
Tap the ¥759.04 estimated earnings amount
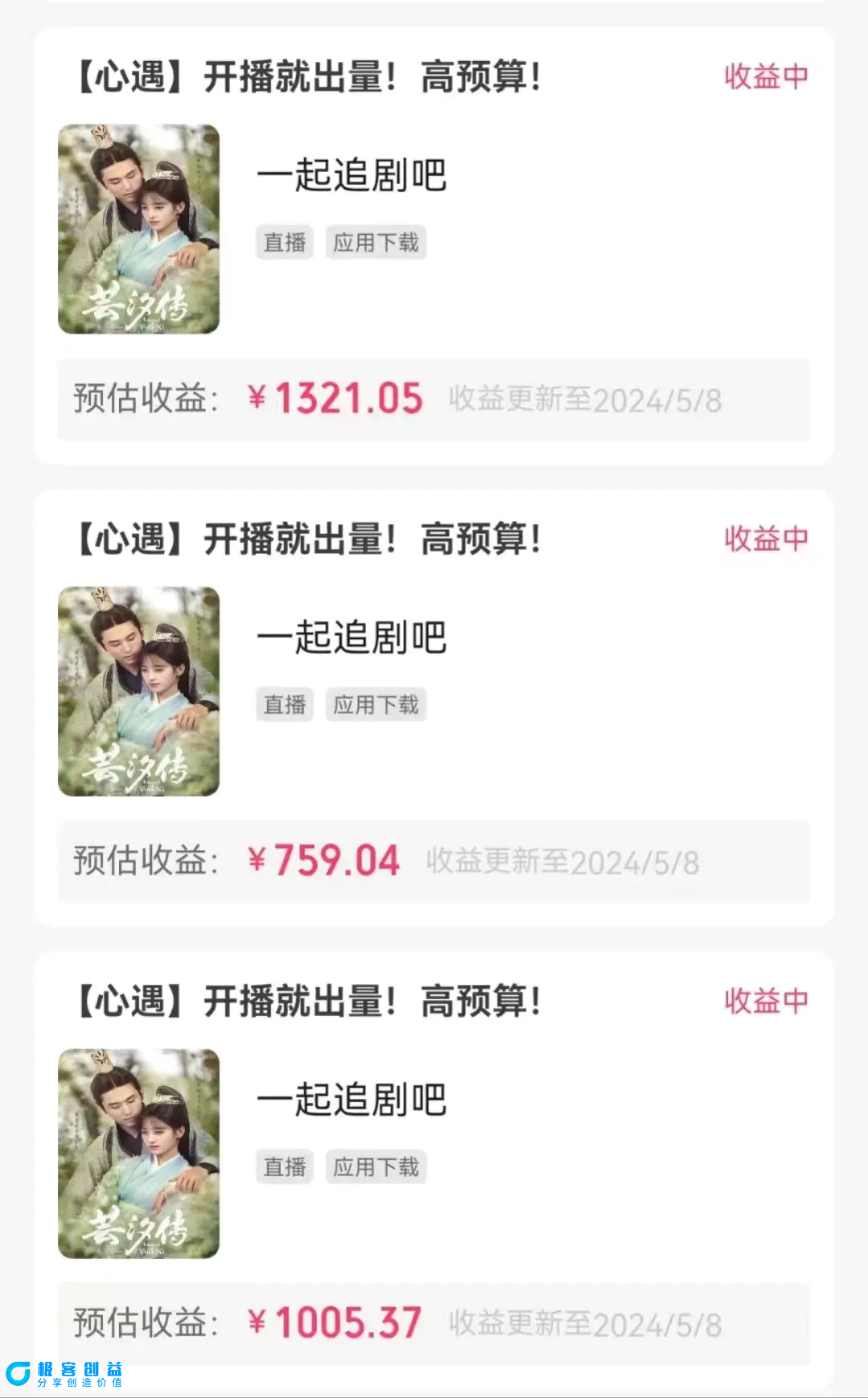coord(323,859)
